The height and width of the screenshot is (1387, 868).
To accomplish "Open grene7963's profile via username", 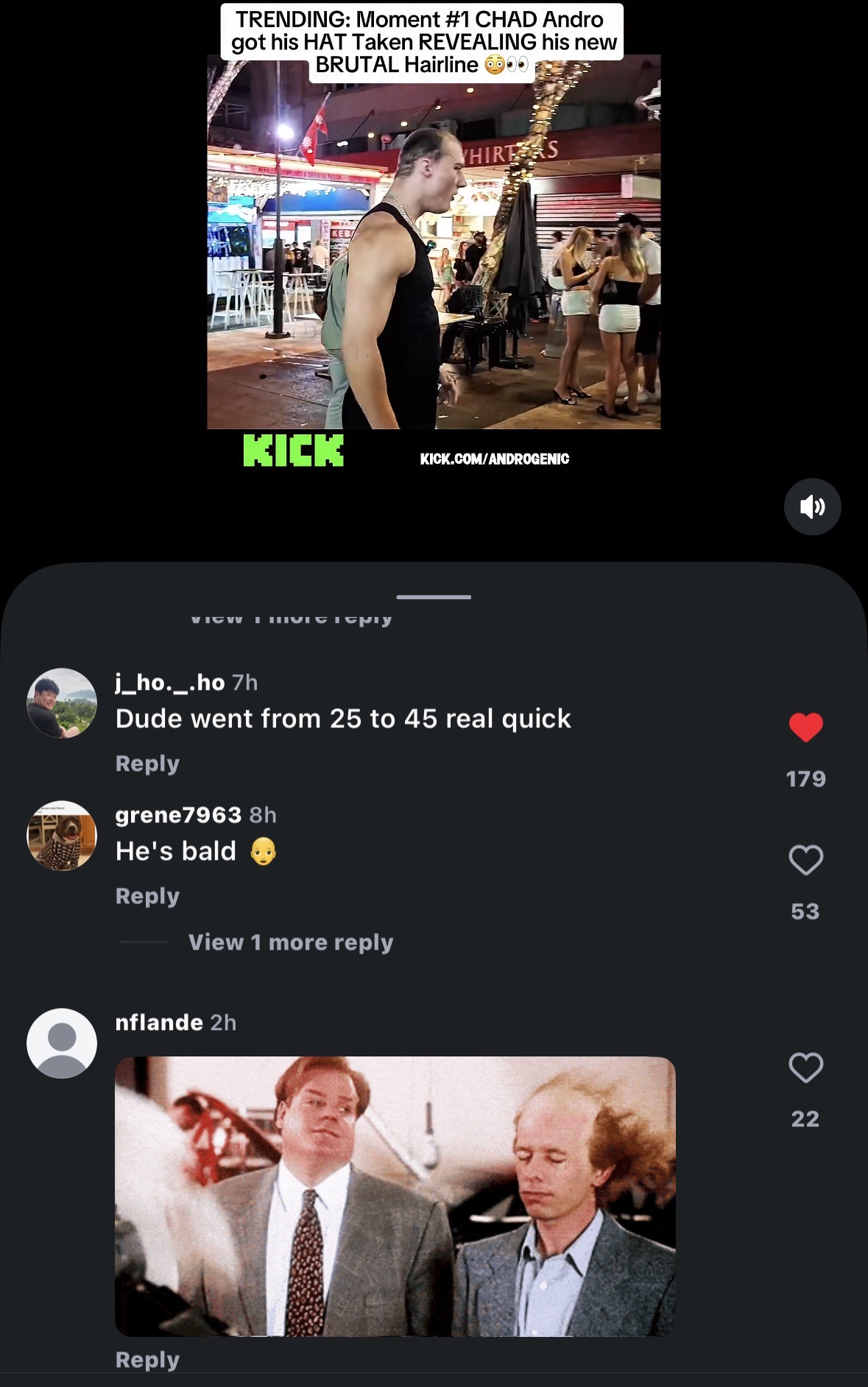I will (178, 815).
